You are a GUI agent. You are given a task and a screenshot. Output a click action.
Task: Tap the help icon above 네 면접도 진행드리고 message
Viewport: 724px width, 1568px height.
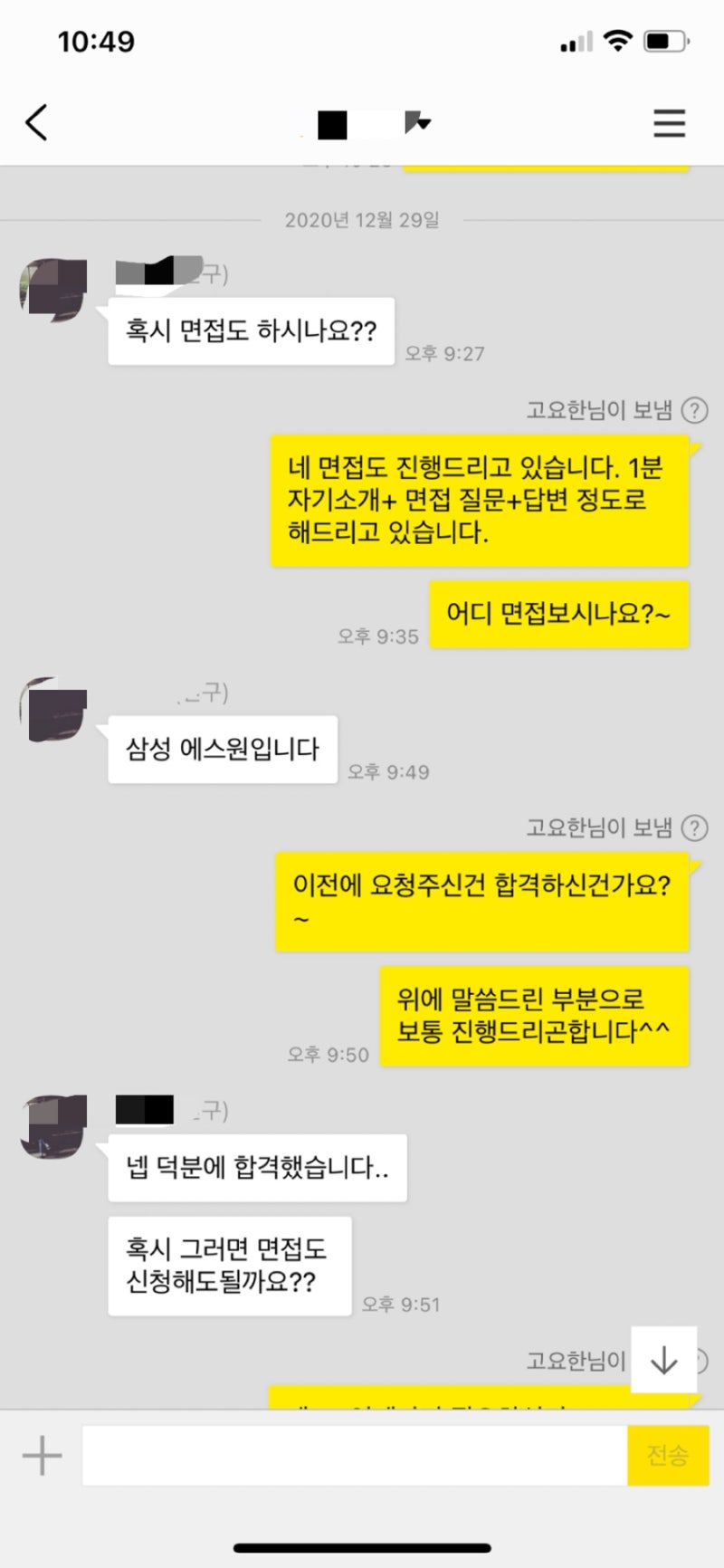coord(694,410)
